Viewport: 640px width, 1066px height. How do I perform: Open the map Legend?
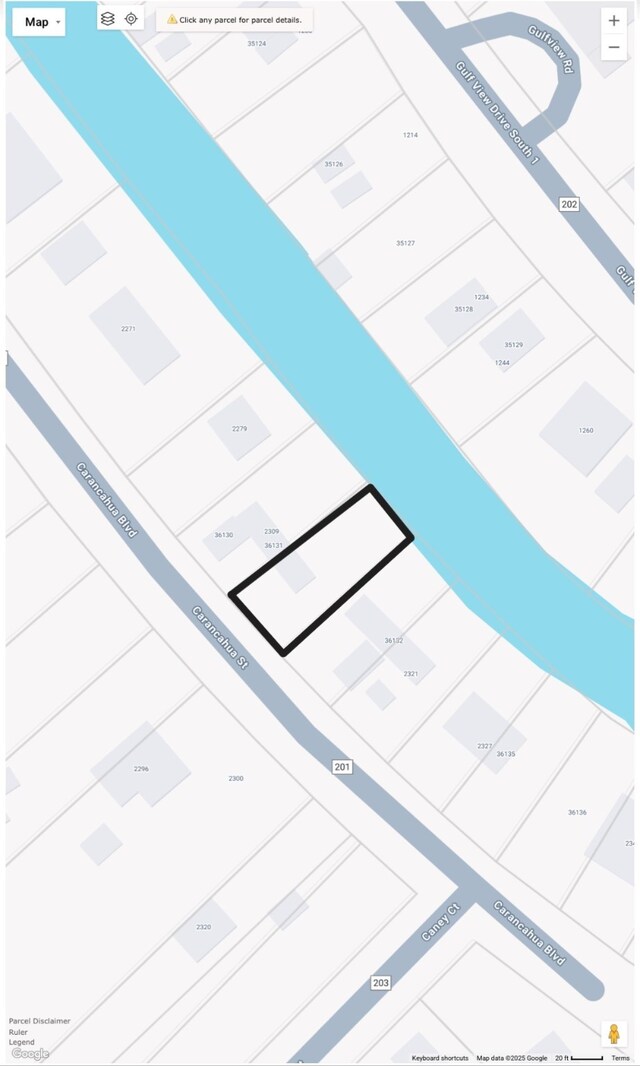tap(22, 1042)
